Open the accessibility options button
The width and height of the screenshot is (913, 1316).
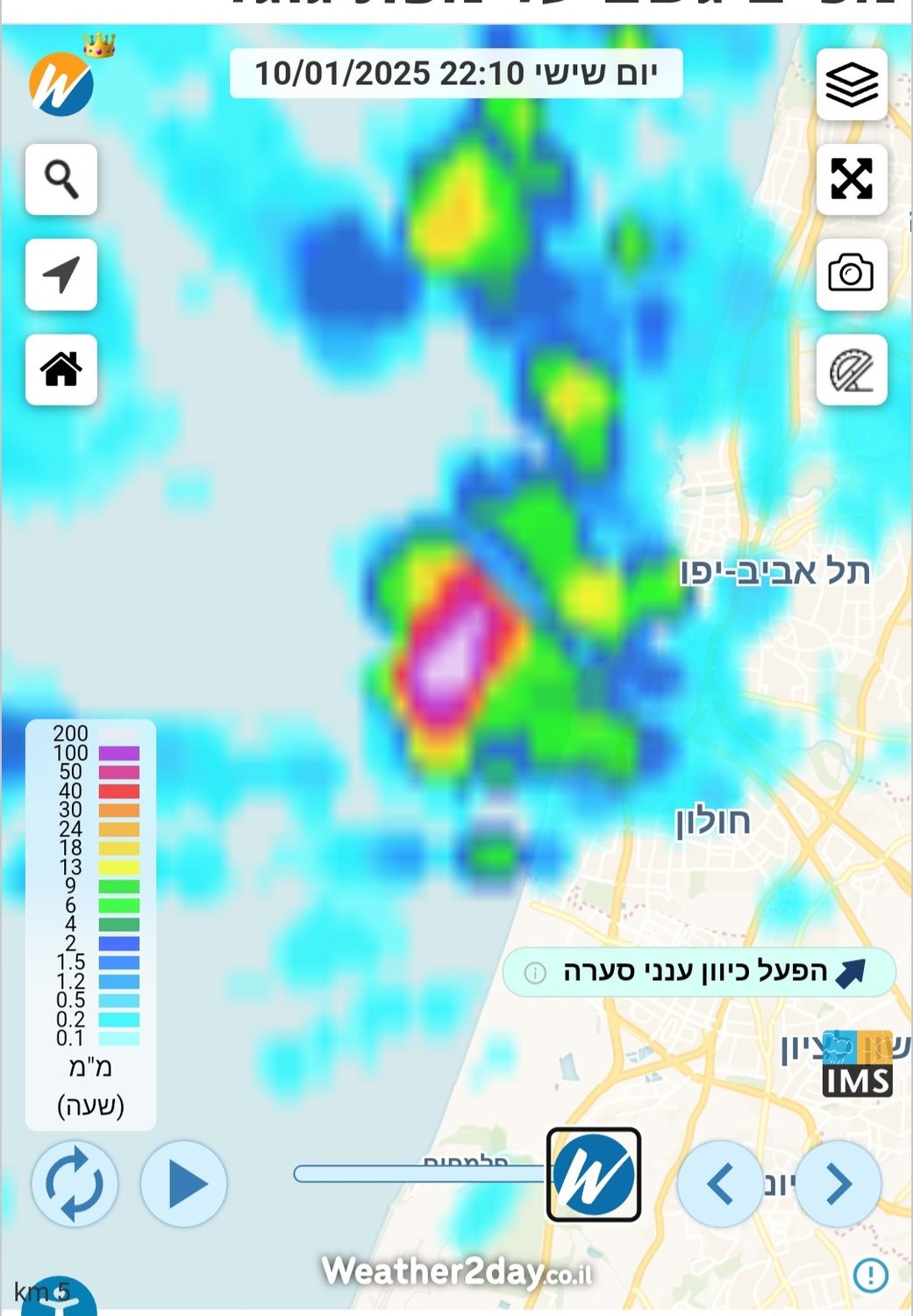tap(58, 1300)
